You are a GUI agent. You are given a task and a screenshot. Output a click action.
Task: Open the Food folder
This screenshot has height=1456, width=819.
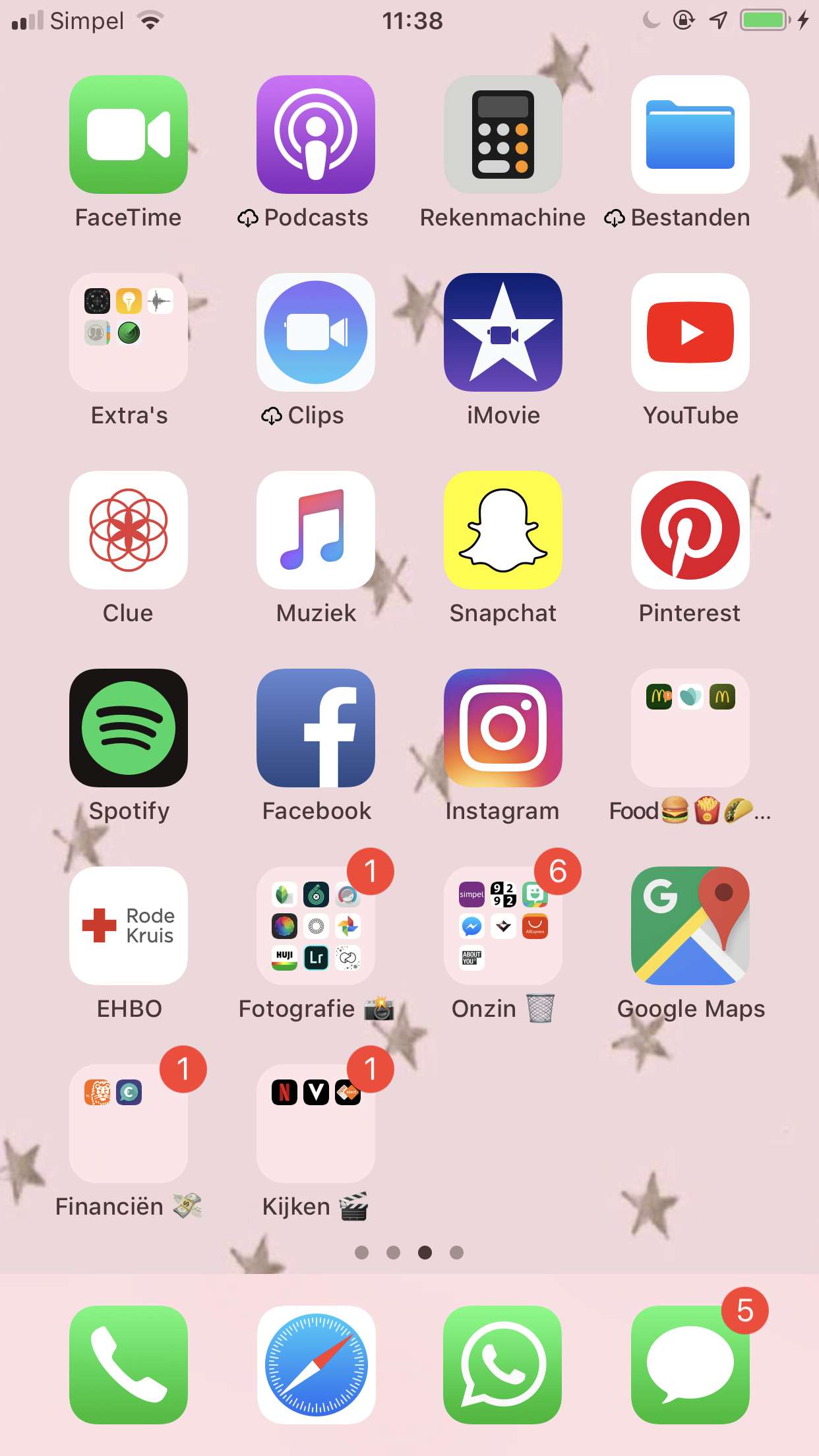pyautogui.click(x=690, y=728)
